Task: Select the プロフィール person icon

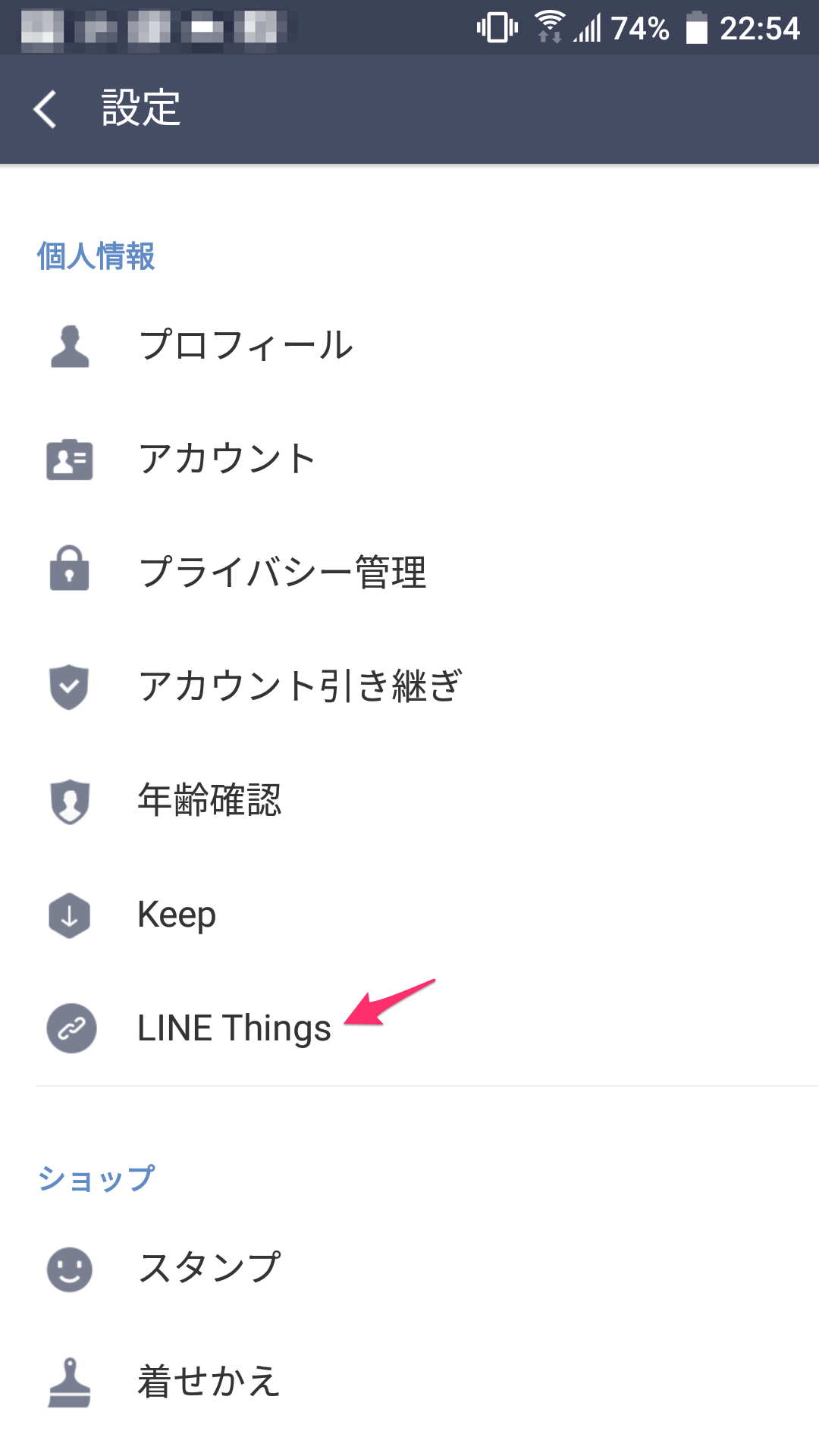Action: (x=70, y=347)
